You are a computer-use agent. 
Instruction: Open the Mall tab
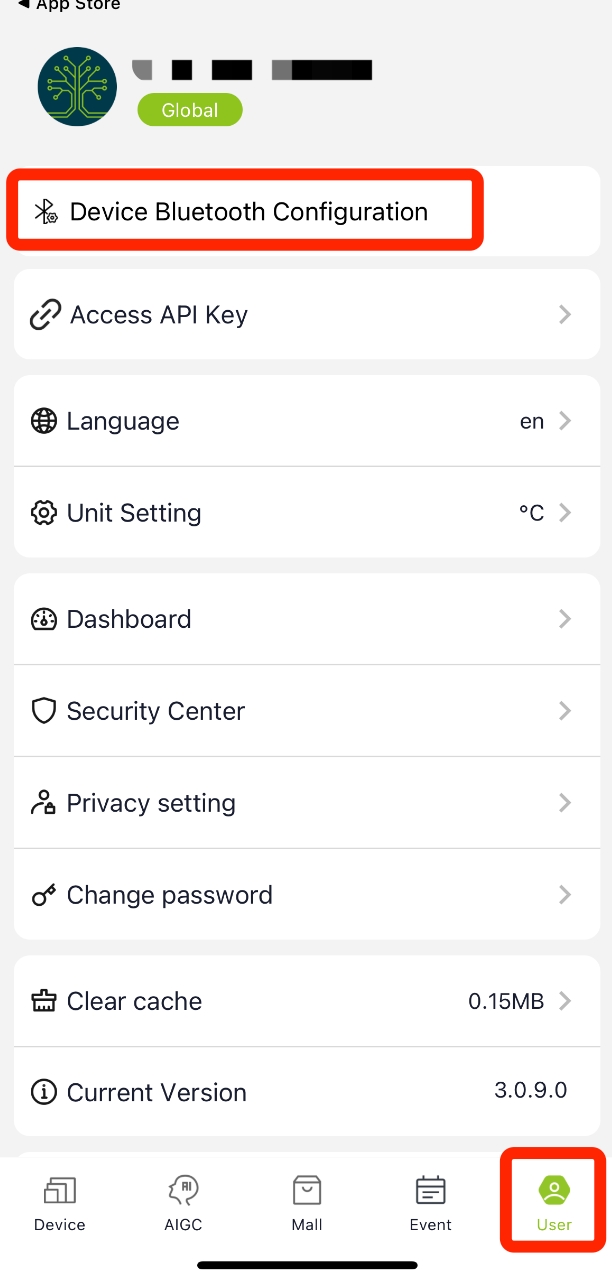307,1204
